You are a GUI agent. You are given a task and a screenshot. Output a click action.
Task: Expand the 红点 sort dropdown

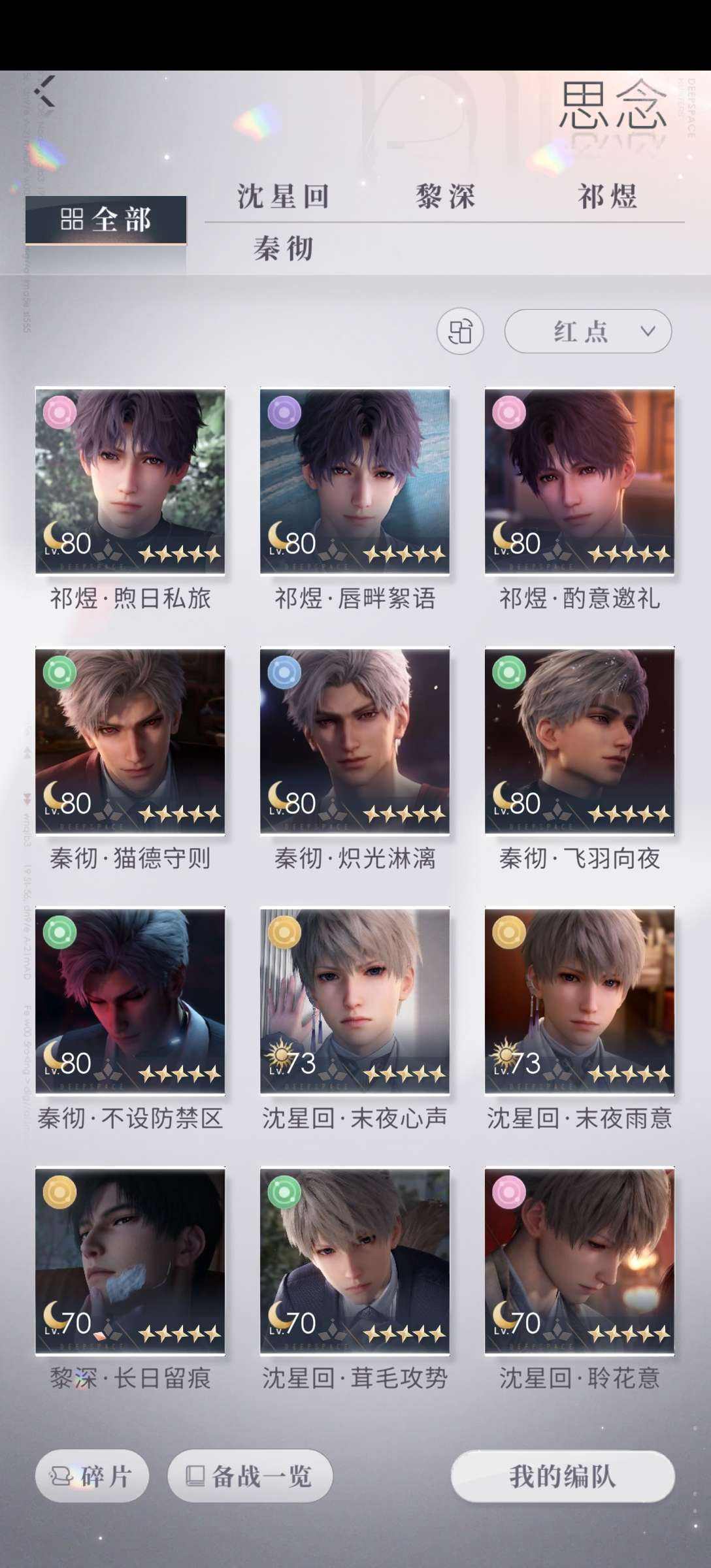pos(587,332)
